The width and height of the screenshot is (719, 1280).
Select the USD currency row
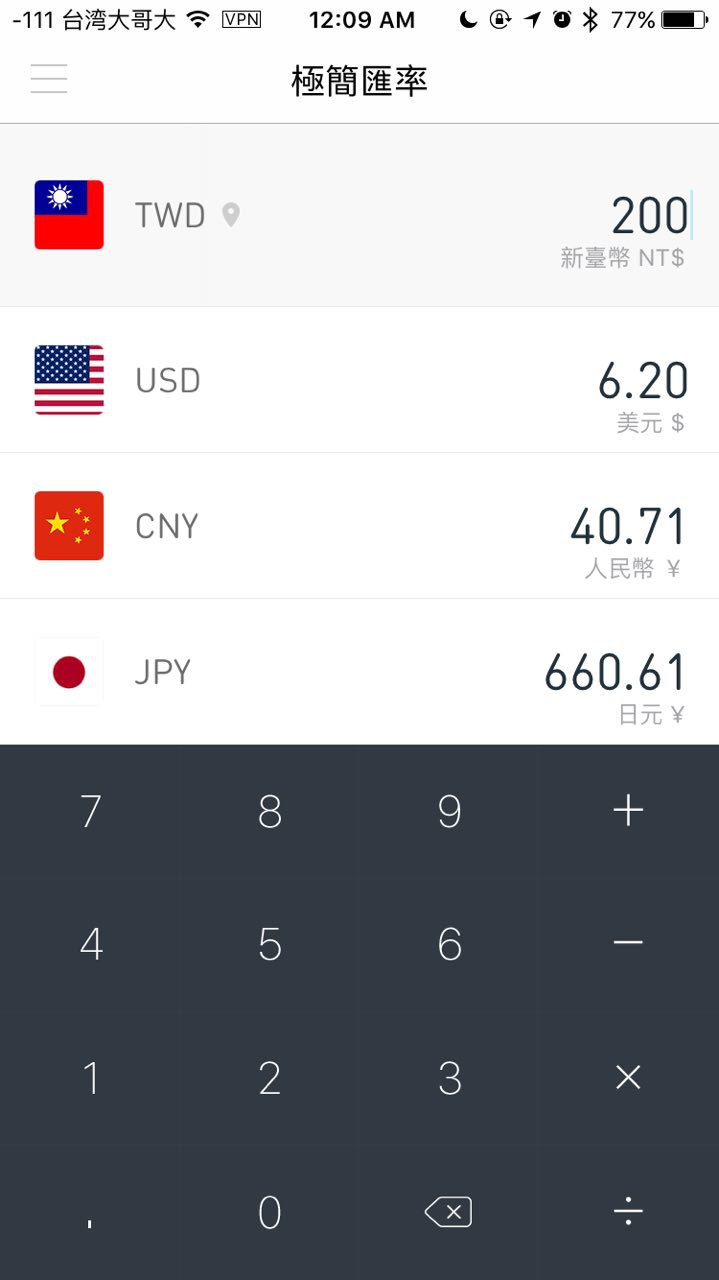pyautogui.click(x=359, y=380)
